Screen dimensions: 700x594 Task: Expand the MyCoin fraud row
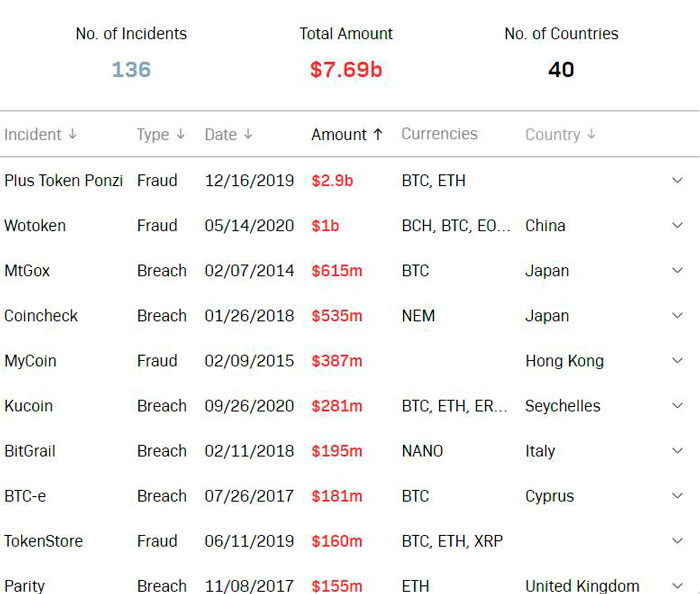coord(677,361)
